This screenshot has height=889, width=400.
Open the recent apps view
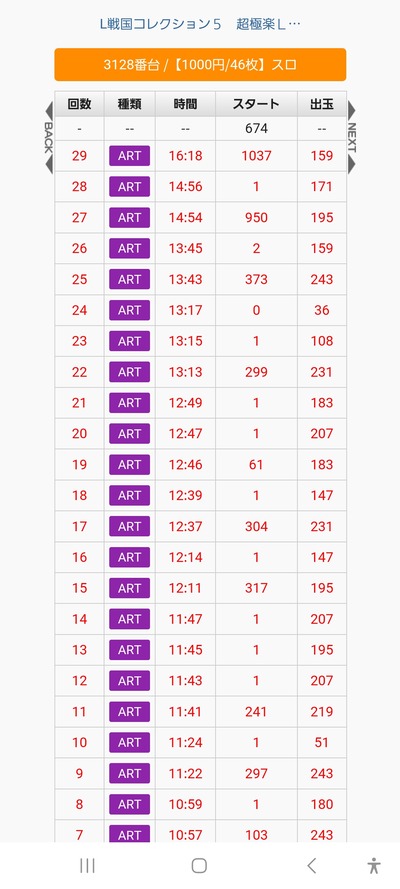tap(87, 865)
